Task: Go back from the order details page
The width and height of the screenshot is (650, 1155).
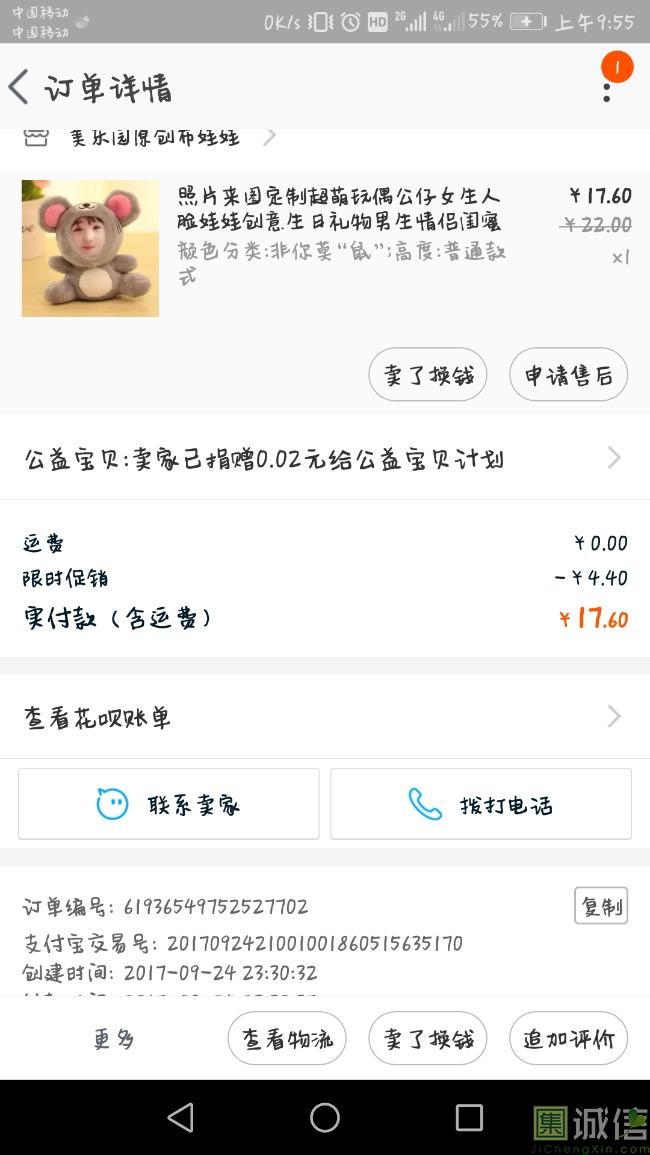Action: click(x=20, y=88)
